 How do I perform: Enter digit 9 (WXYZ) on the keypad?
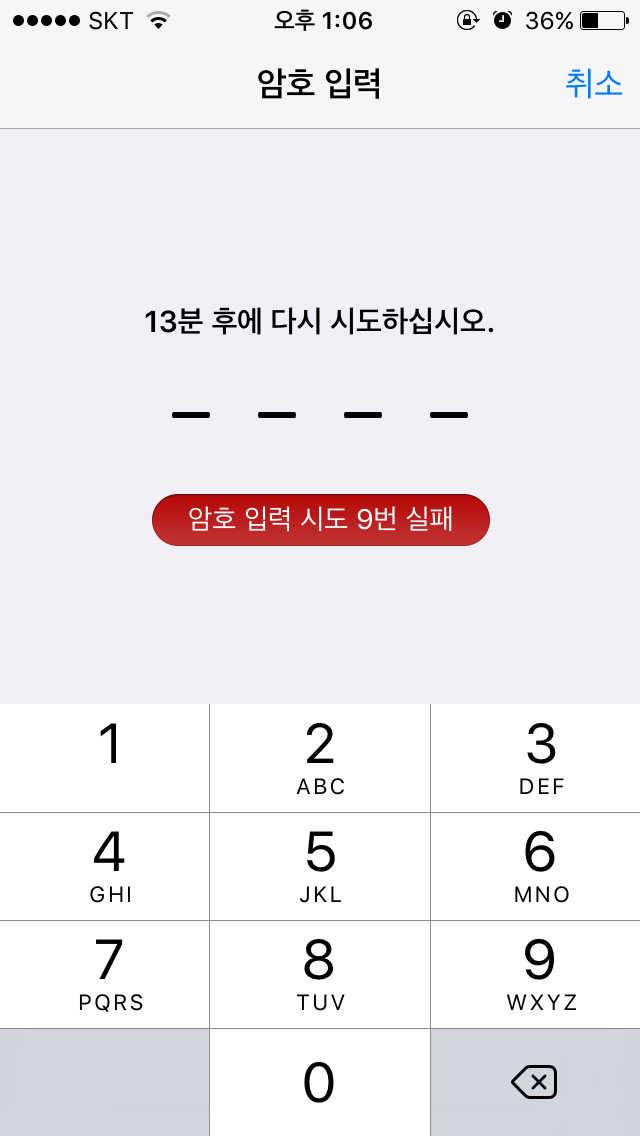pyautogui.click(x=536, y=974)
